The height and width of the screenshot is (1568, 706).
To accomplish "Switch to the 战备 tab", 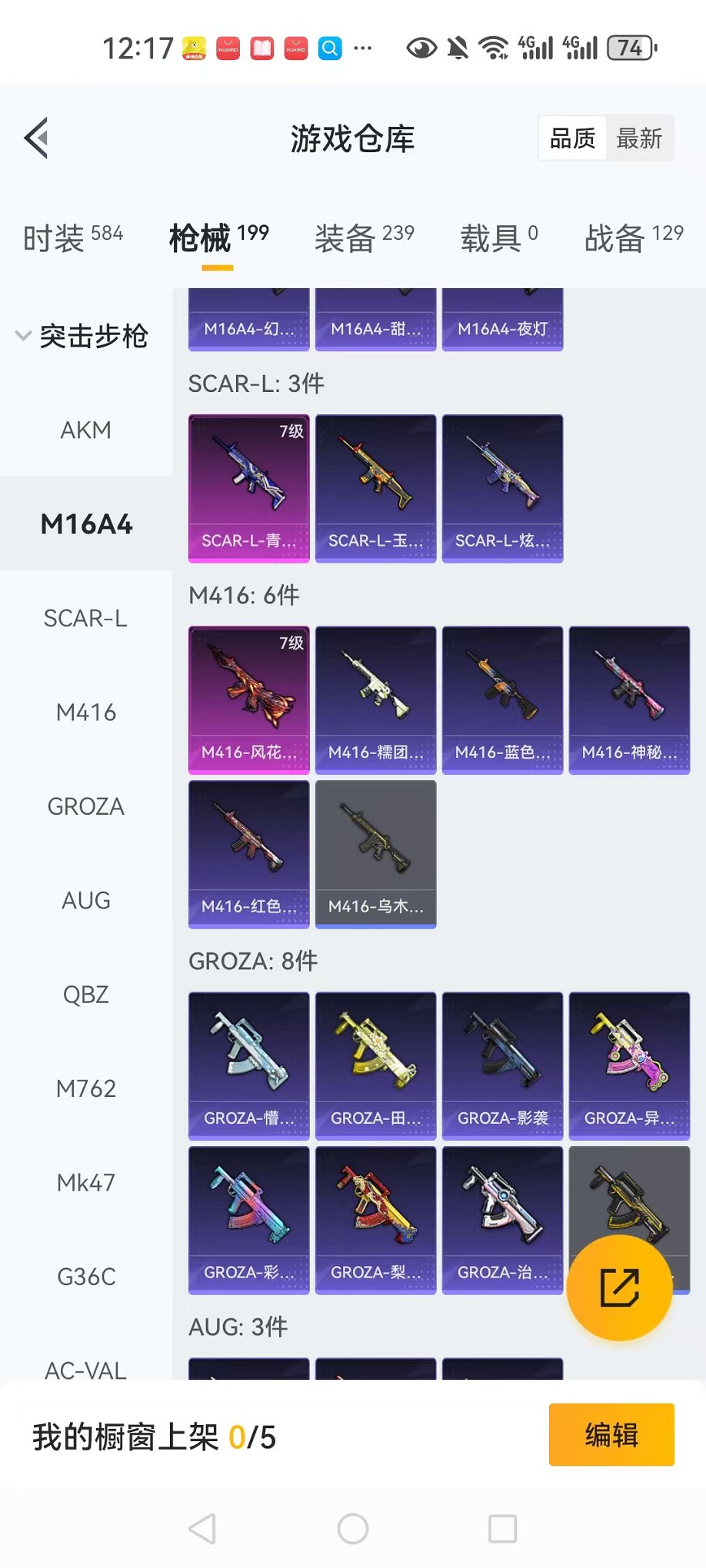I will coord(634,238).
